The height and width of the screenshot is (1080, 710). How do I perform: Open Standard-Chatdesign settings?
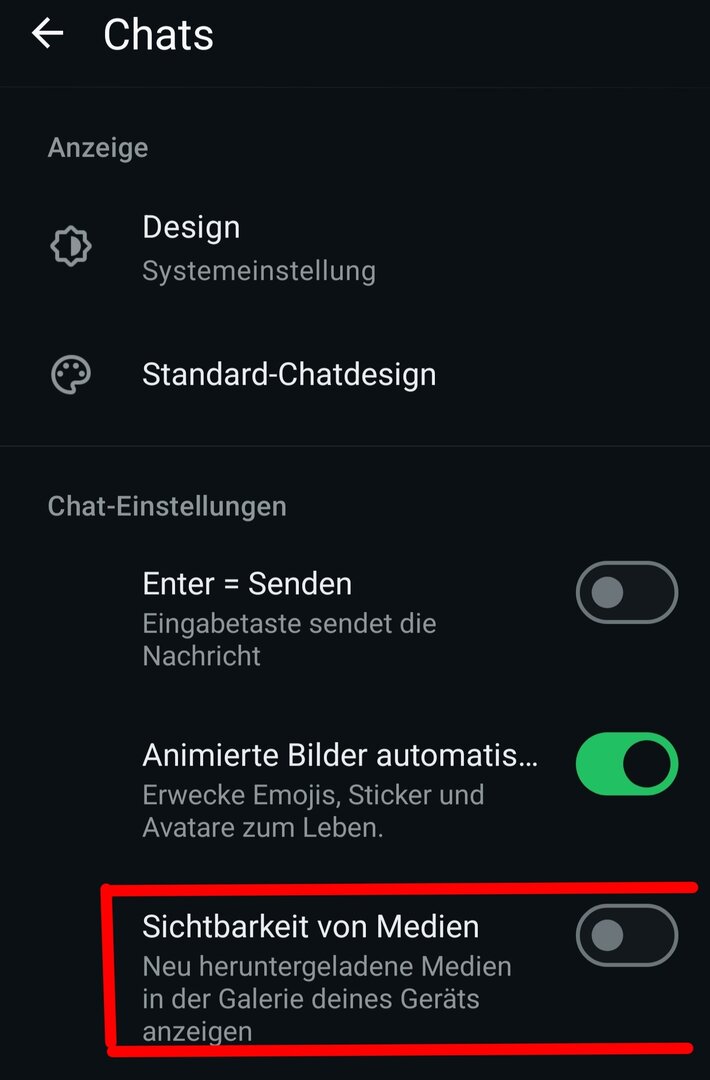[289, 375]
